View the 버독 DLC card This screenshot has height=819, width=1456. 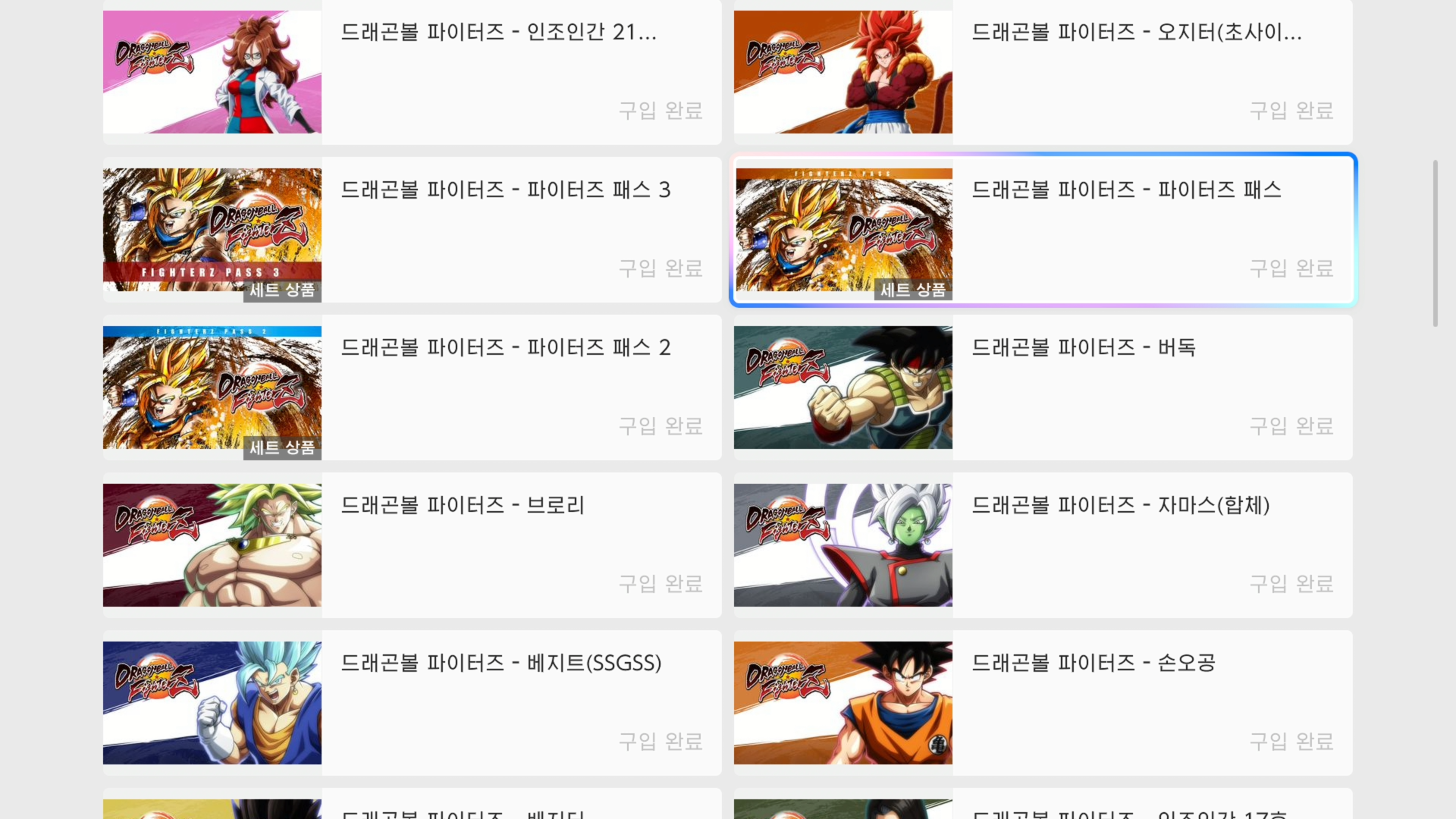[x=1043, y=387]
